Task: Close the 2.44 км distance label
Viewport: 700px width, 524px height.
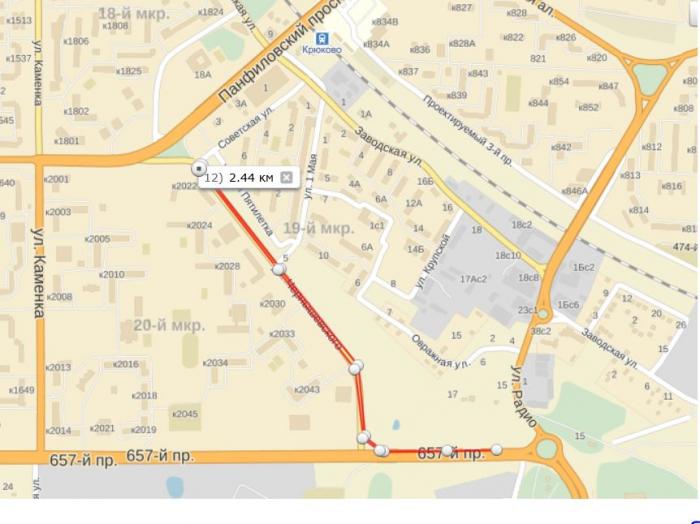Action: tap(286, 177)
